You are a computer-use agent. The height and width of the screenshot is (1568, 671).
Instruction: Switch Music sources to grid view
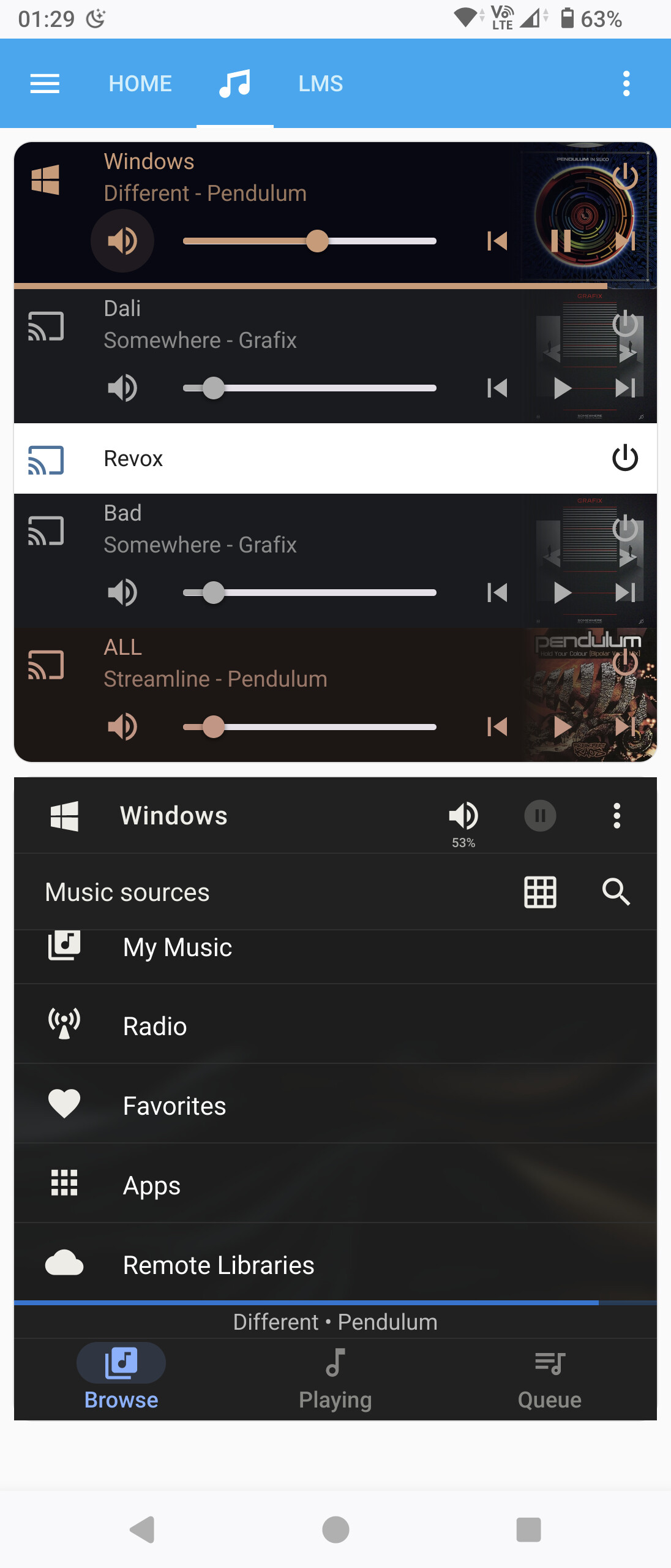click(539, 892)
